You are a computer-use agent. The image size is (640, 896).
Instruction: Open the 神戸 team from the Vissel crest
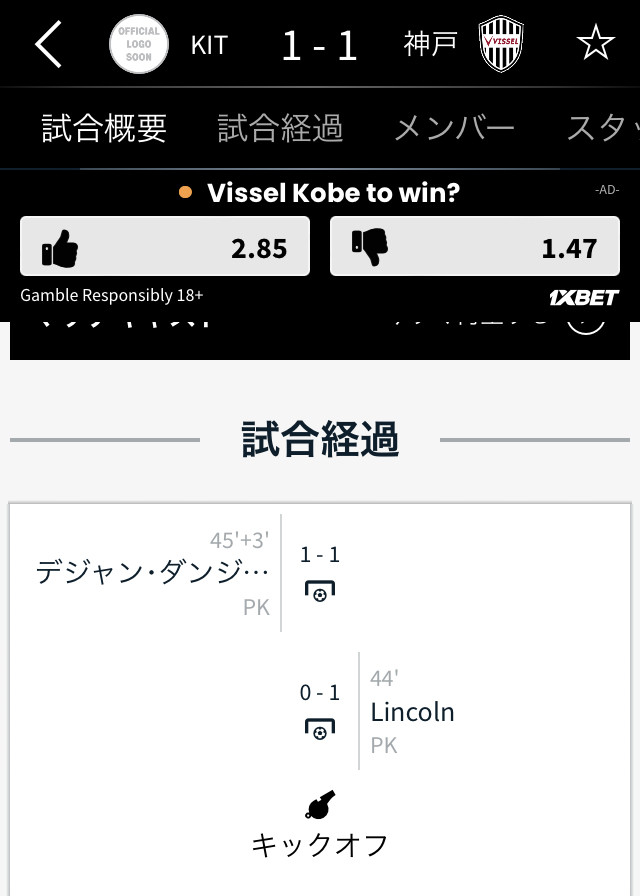500,44
